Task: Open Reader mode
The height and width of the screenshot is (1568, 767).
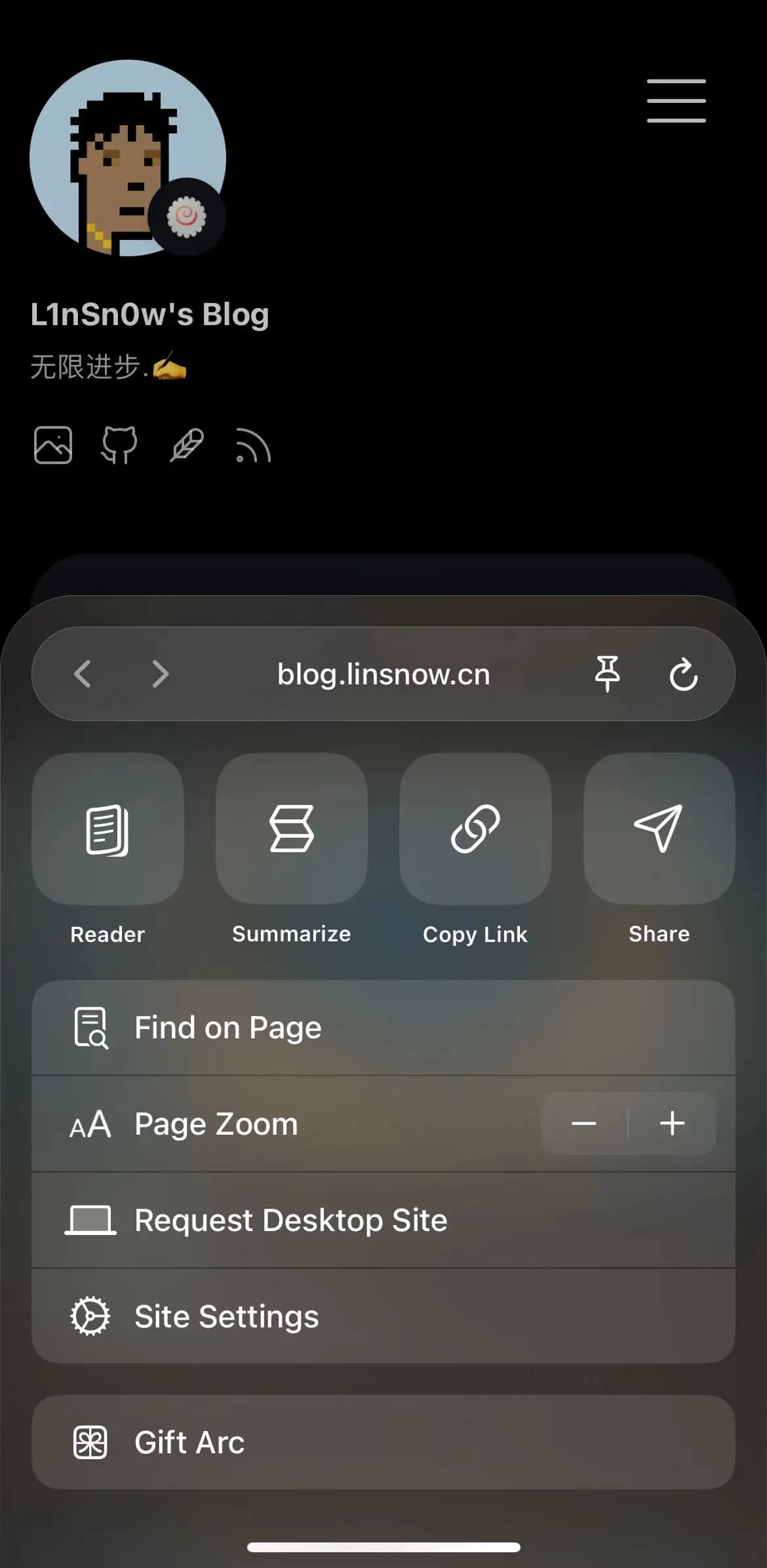Action: [108, 829]
